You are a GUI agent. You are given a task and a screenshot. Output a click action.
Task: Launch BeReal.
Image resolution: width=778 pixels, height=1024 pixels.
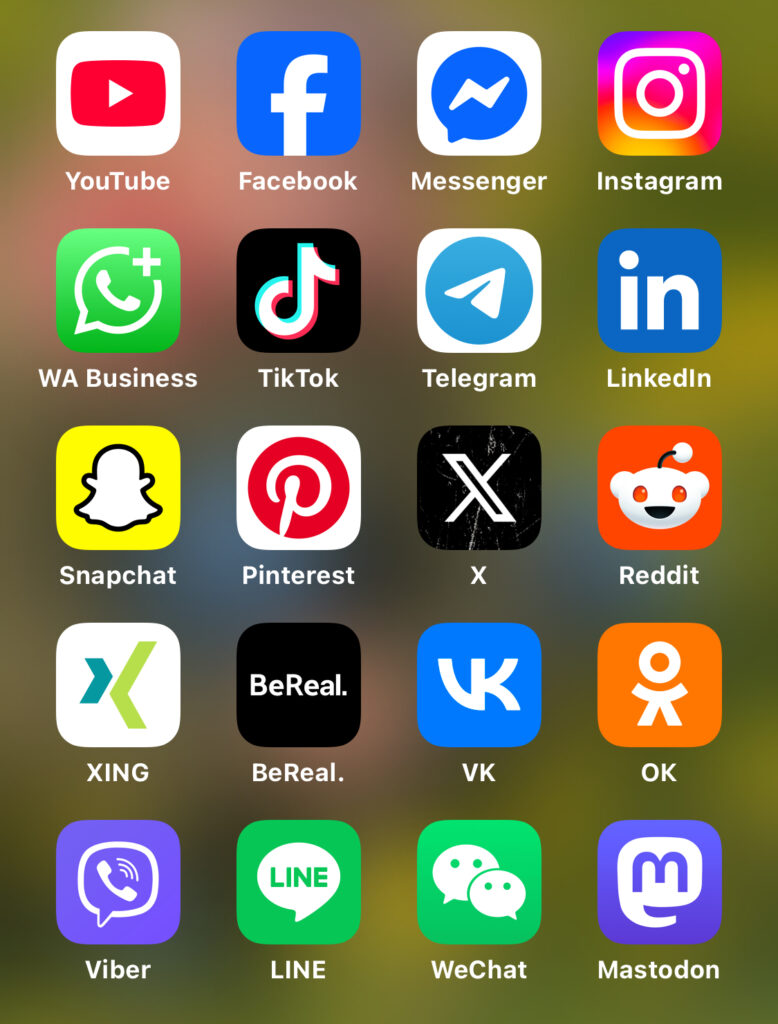[298, 685]
